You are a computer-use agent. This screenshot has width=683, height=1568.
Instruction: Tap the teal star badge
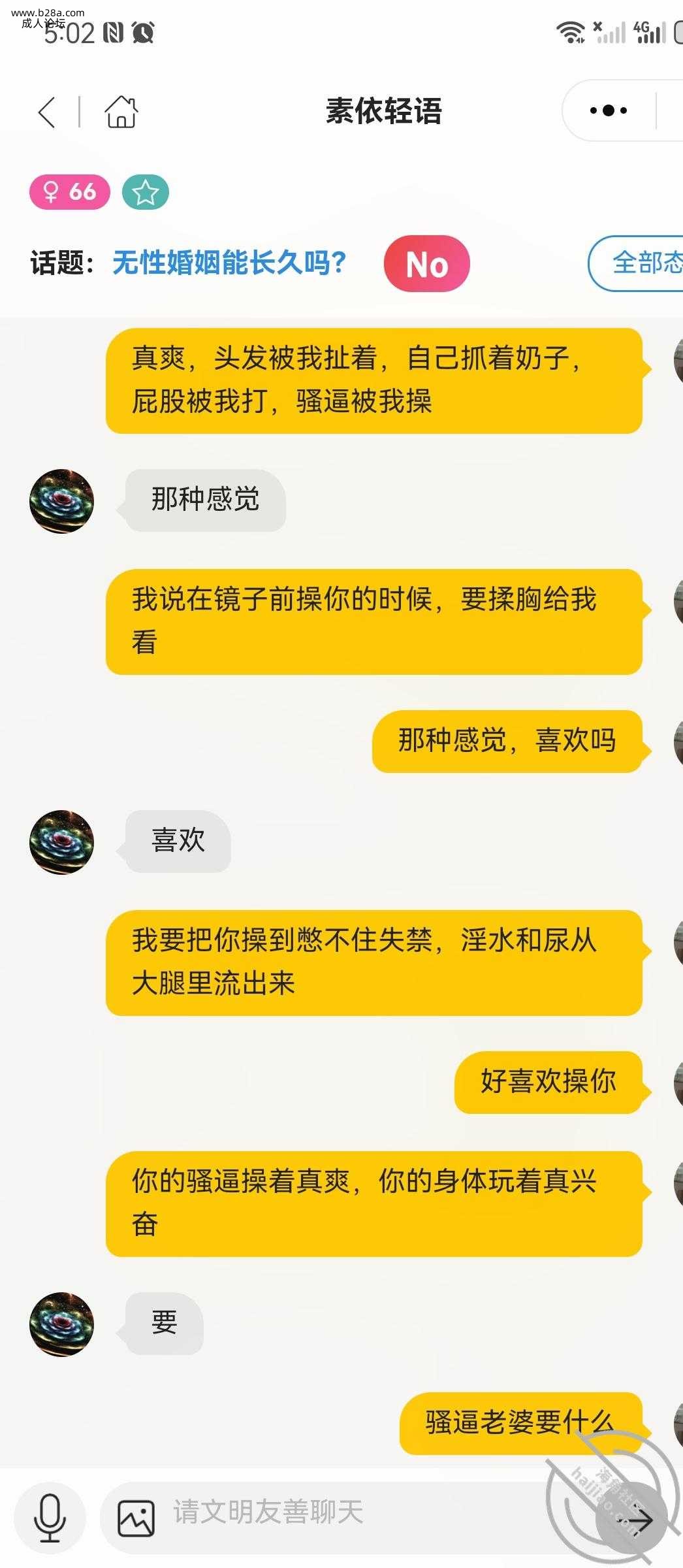[145, 193]
